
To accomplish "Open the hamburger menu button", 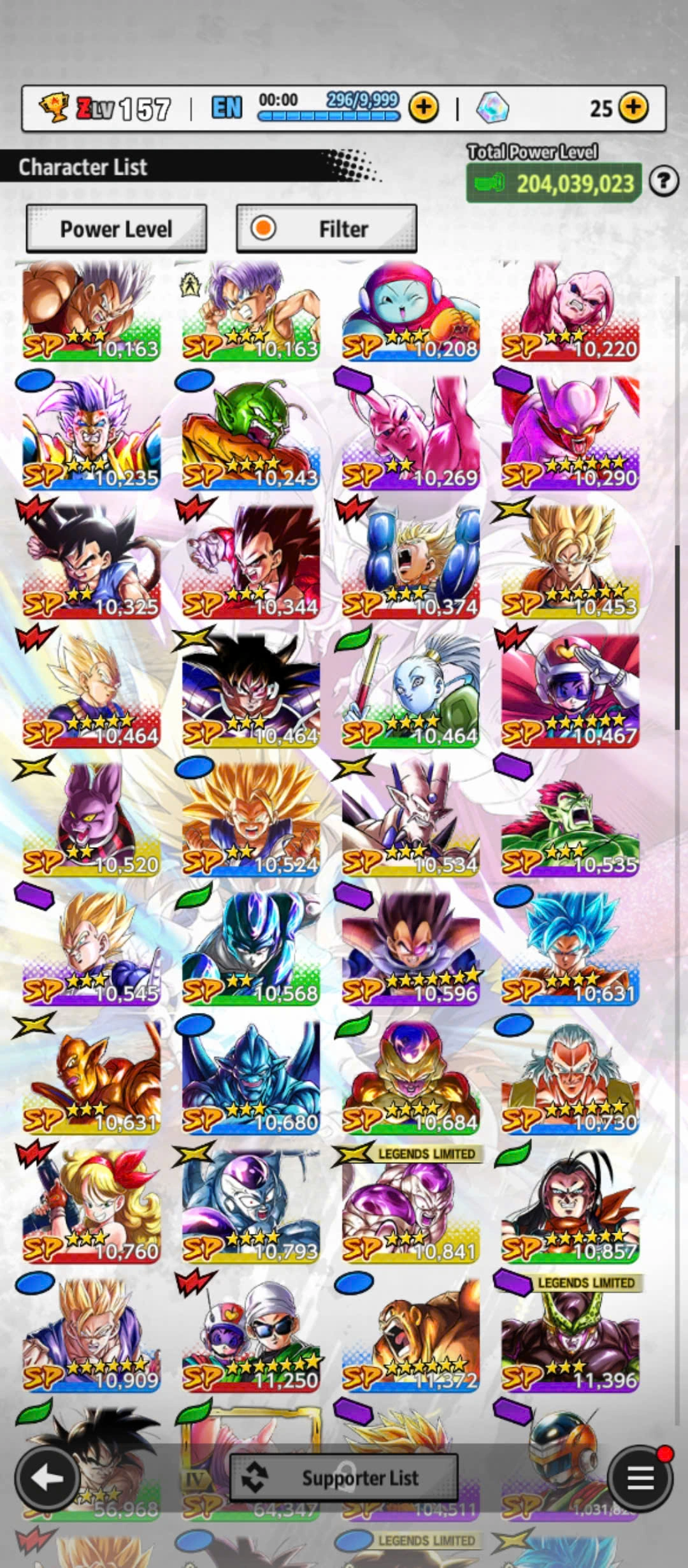I will [x=640, y=1477].
